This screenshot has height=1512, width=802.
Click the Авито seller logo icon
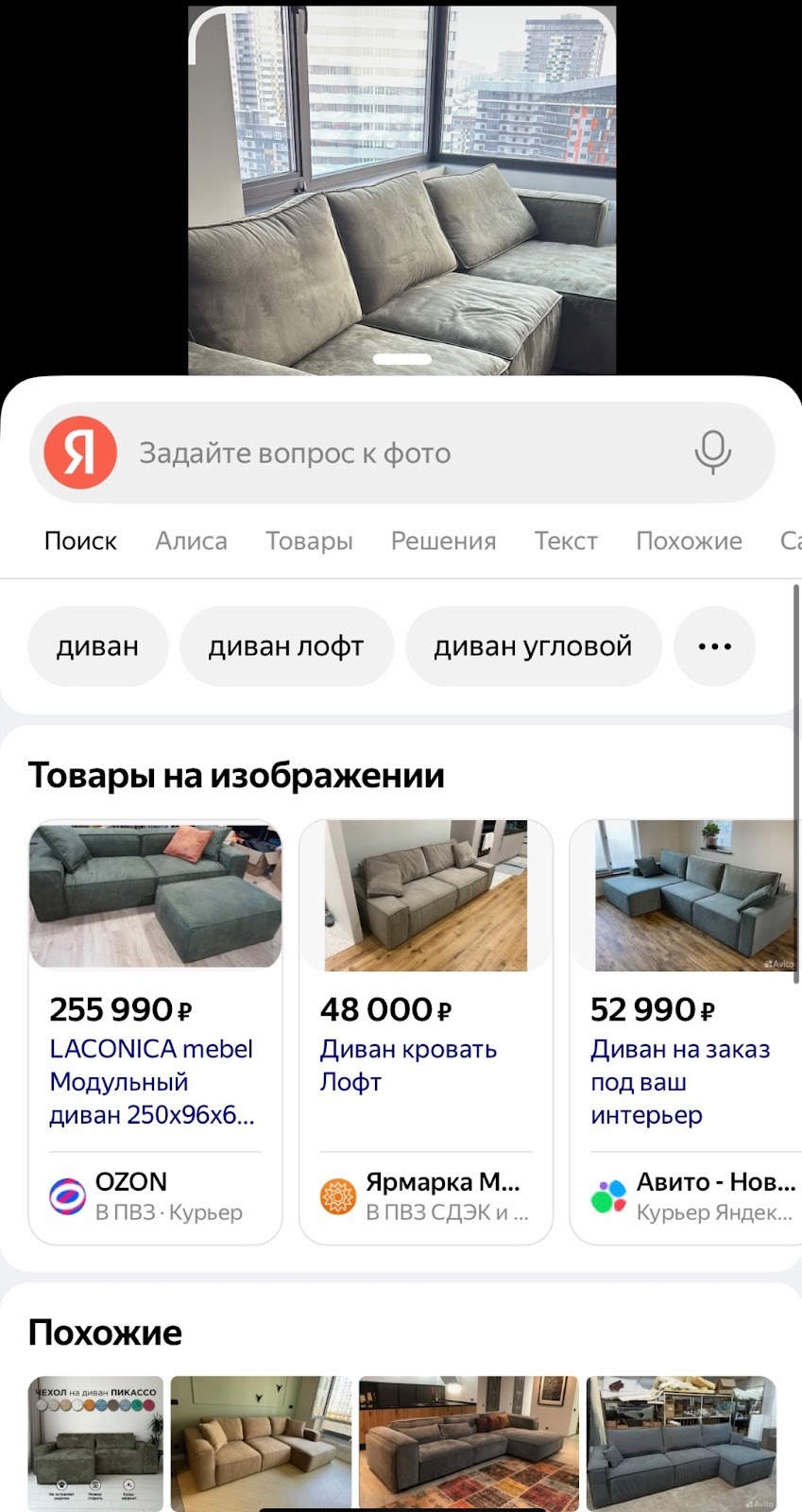point(607,1194)
